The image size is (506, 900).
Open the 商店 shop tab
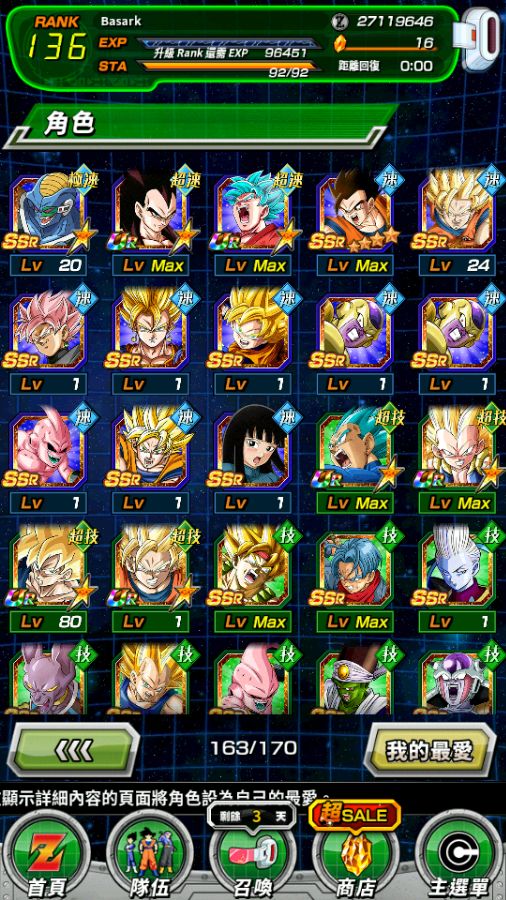point(355,856)
